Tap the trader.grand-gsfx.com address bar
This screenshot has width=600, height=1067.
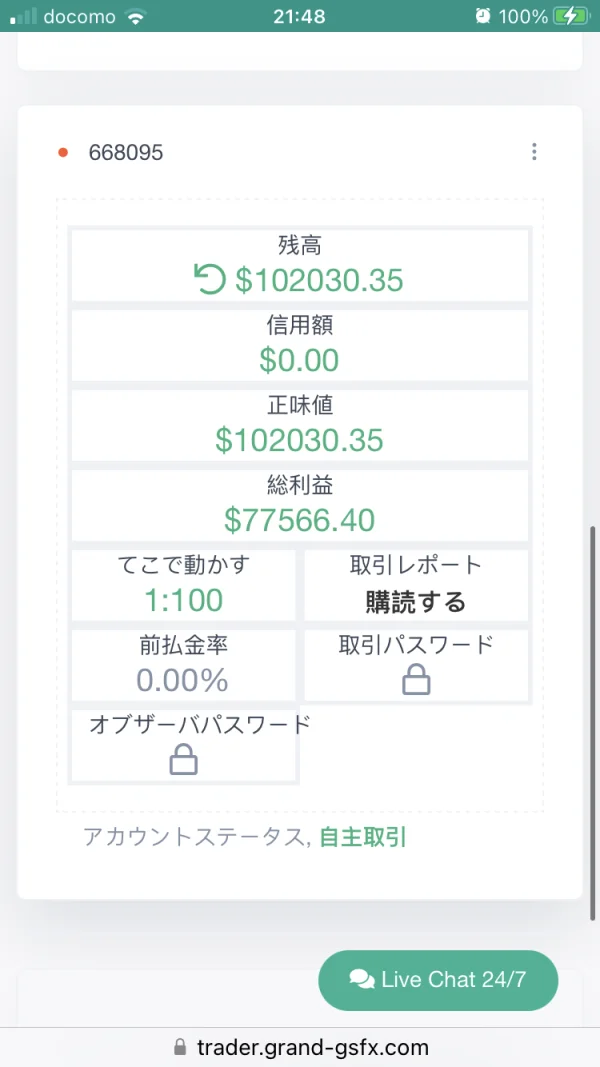click(x=300, y=1047)
